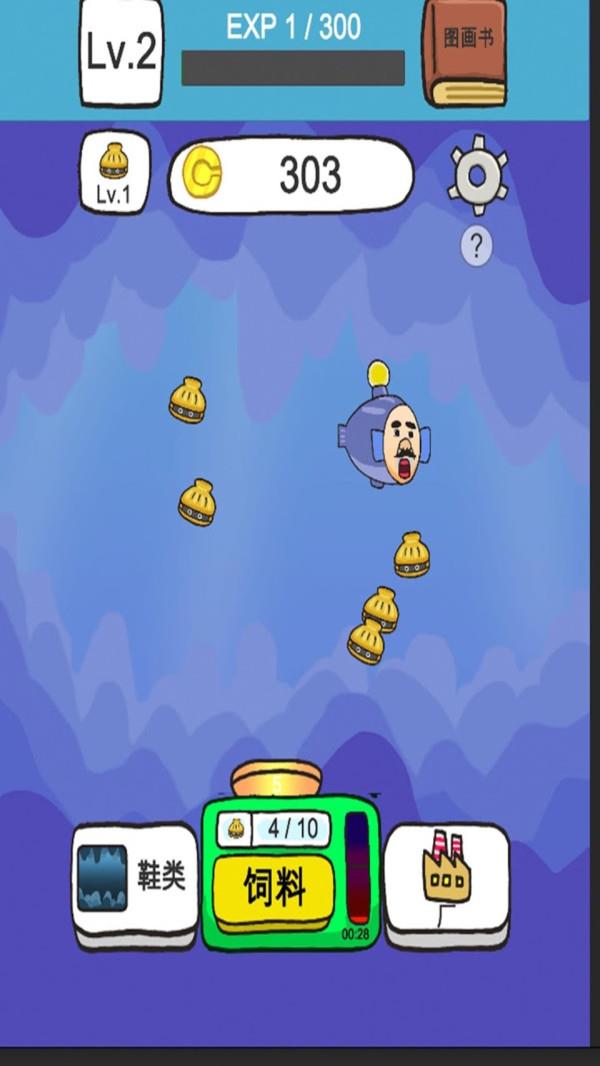
Task: Open the 鞋类 button
Action: (136, 880)
